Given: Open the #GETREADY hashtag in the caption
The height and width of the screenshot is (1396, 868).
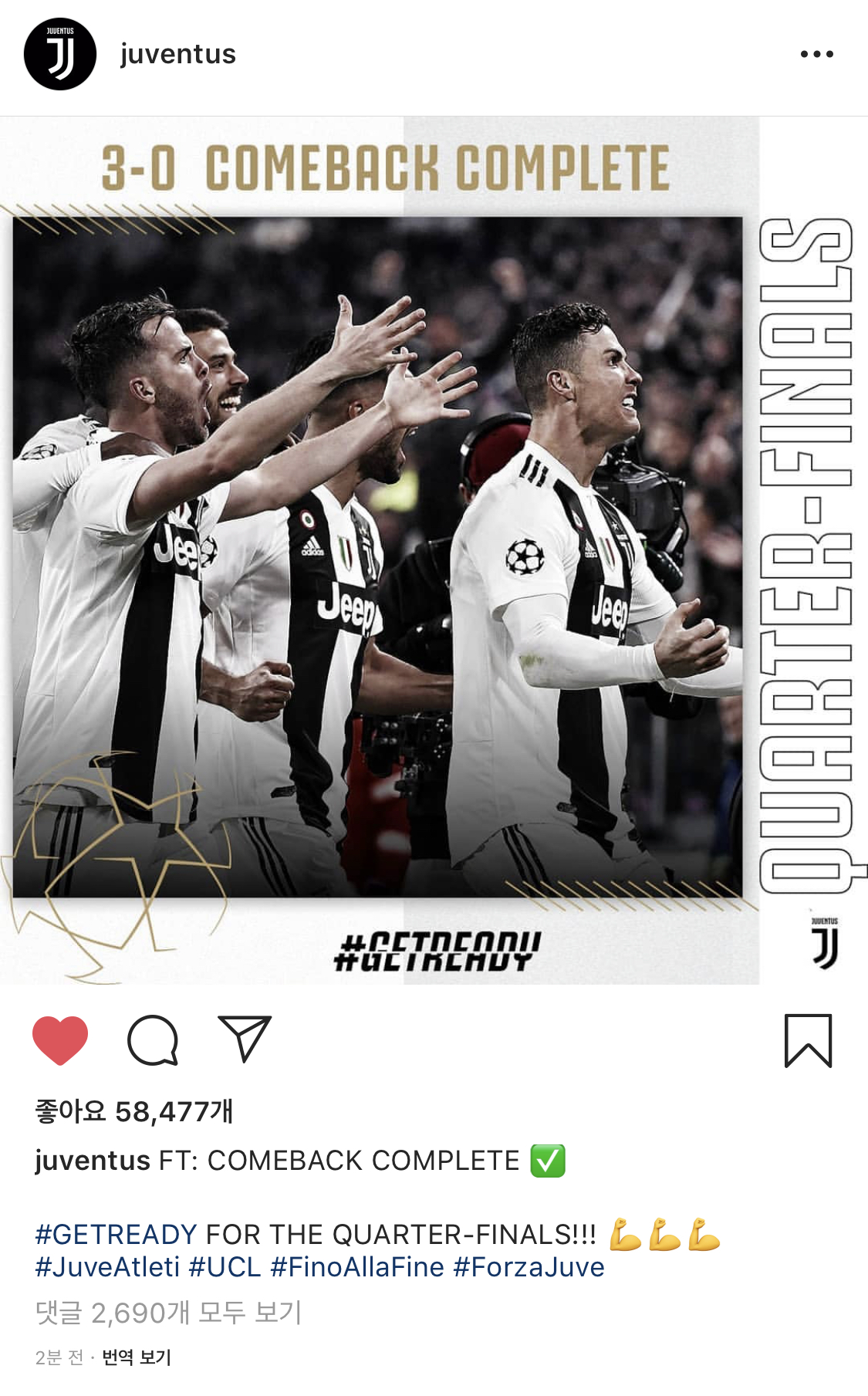Looking at the screenshot, I should point(116,1235).
